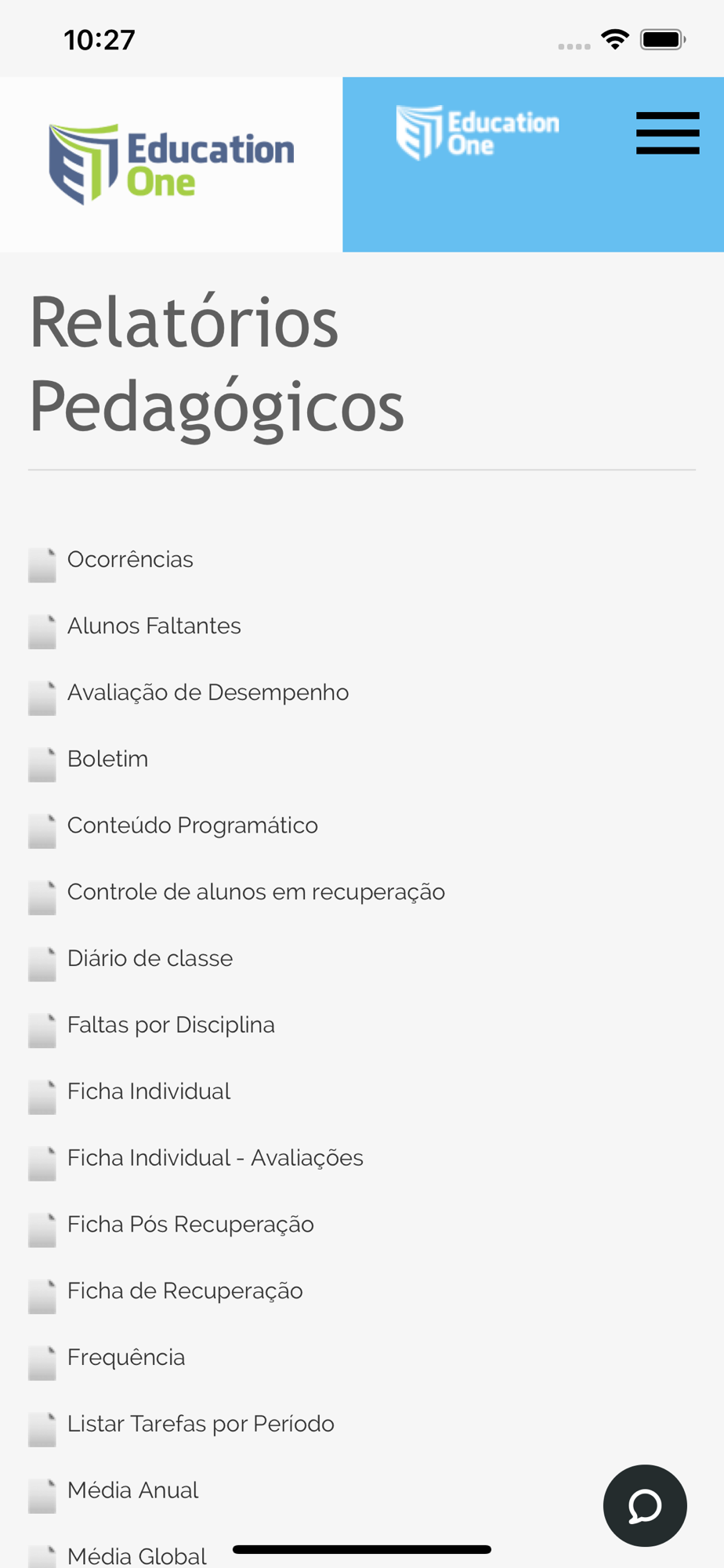Select Faltas por Disciplina
Image resolution: width=724 pixels, height=1568 pixels.
coord(171,1025)
